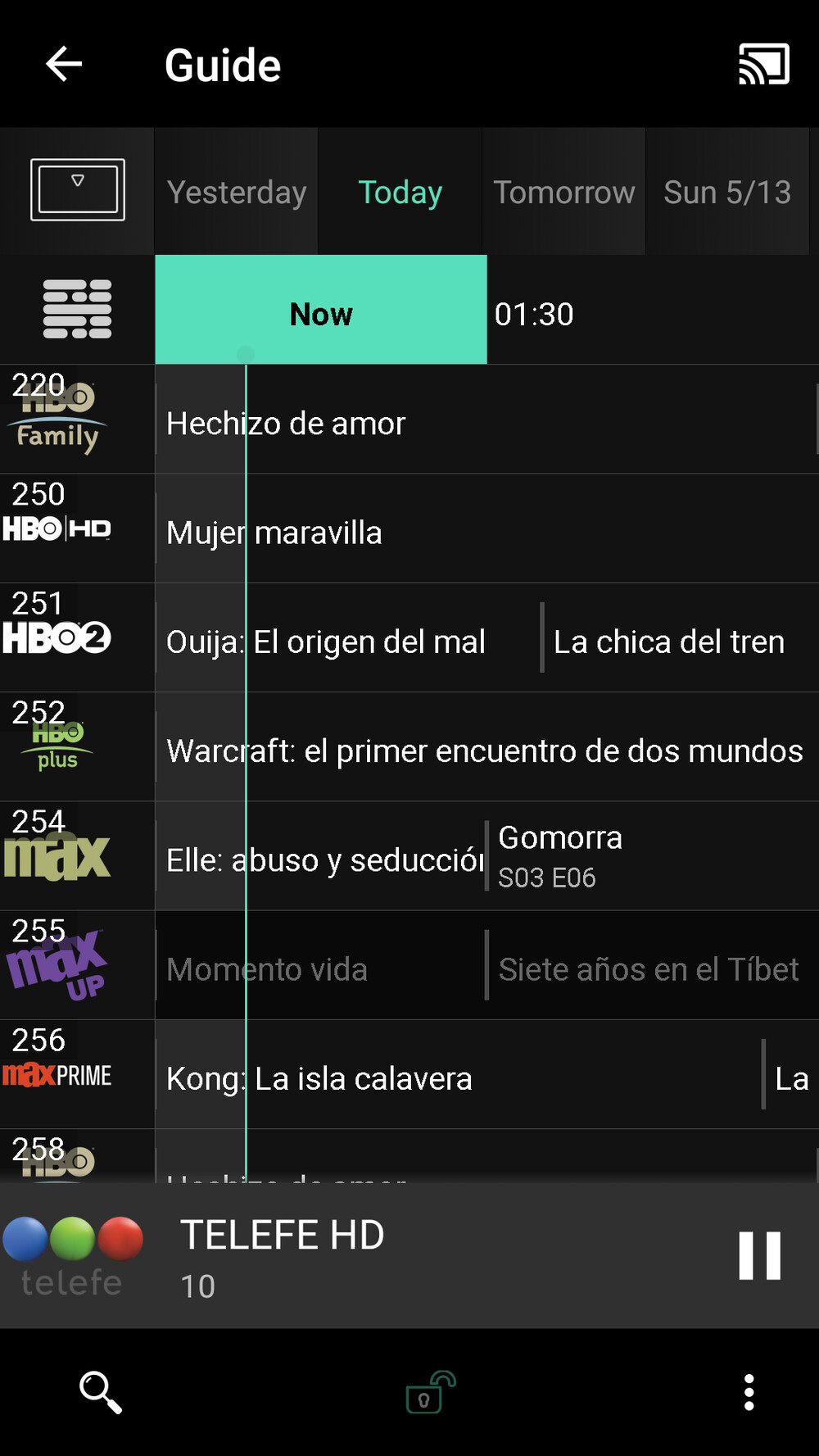Viewport: 819px width, 1456px height.
Task: Open the Yesterday guide tab
Action: 236,191
